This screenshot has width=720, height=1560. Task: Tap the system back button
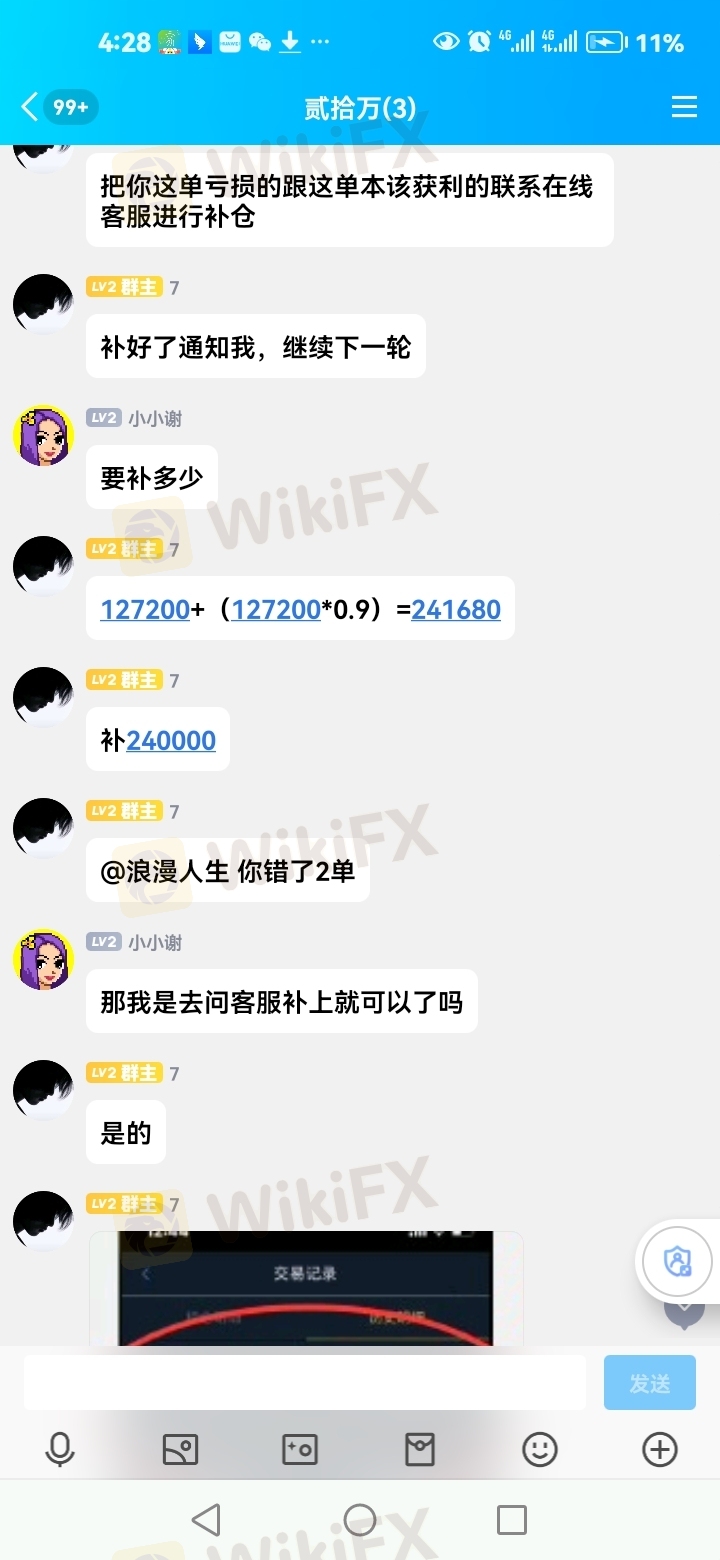click(206, 1520)
